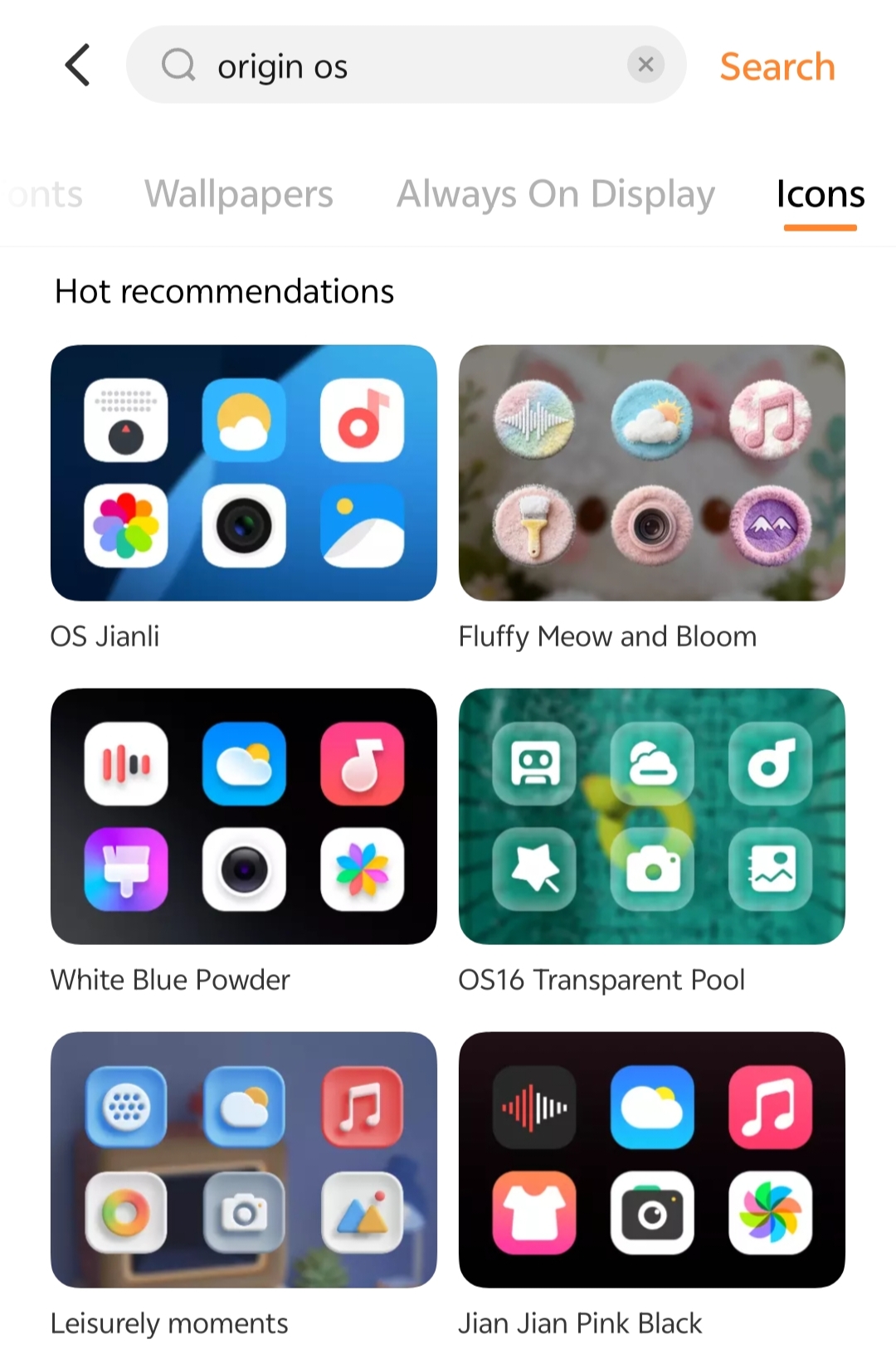Switch to the Always On Display tab
The height and width of the screenshot is (1354, 896).
[555, 194]
